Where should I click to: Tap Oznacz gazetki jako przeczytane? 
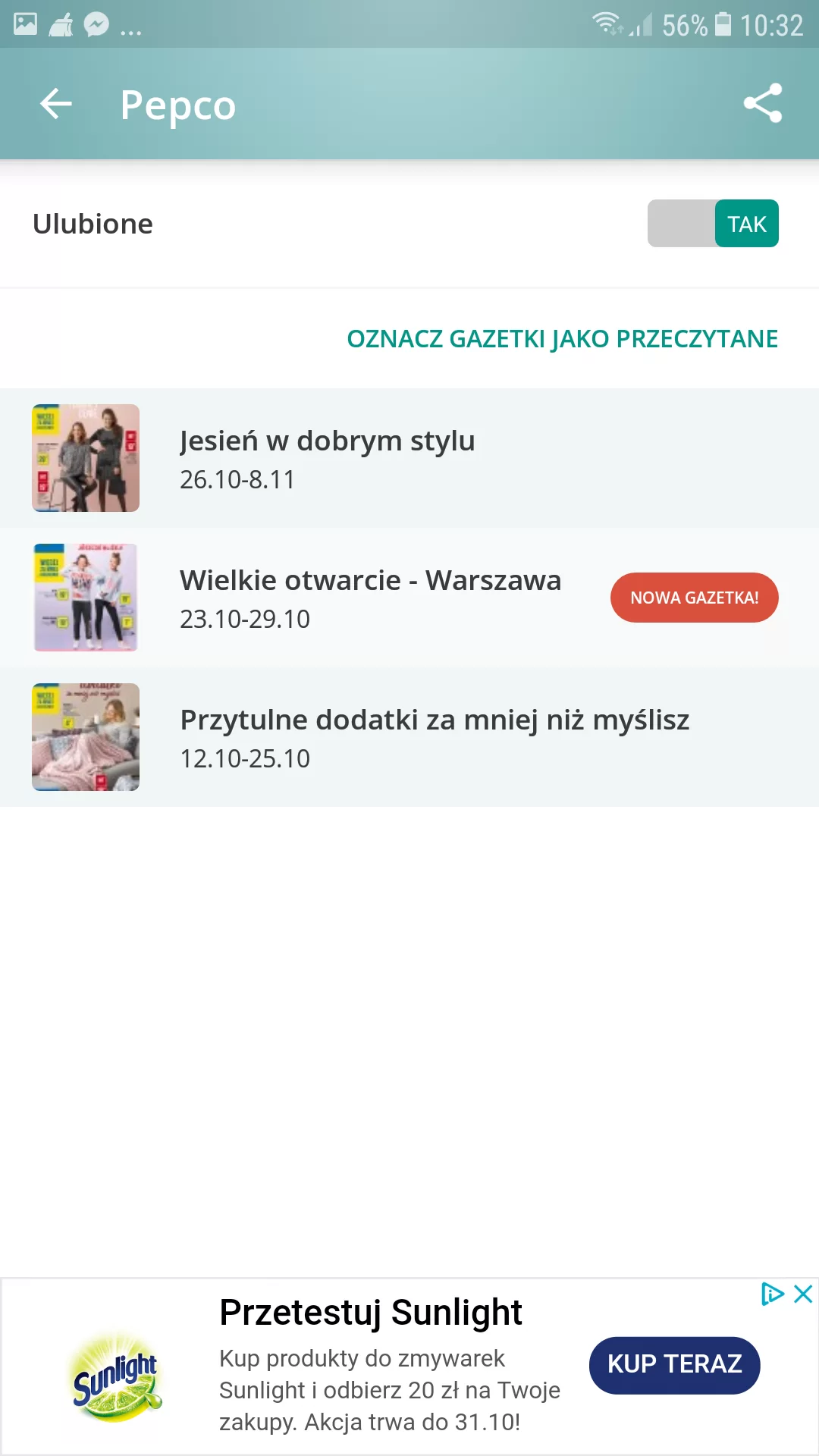point(562,339)
